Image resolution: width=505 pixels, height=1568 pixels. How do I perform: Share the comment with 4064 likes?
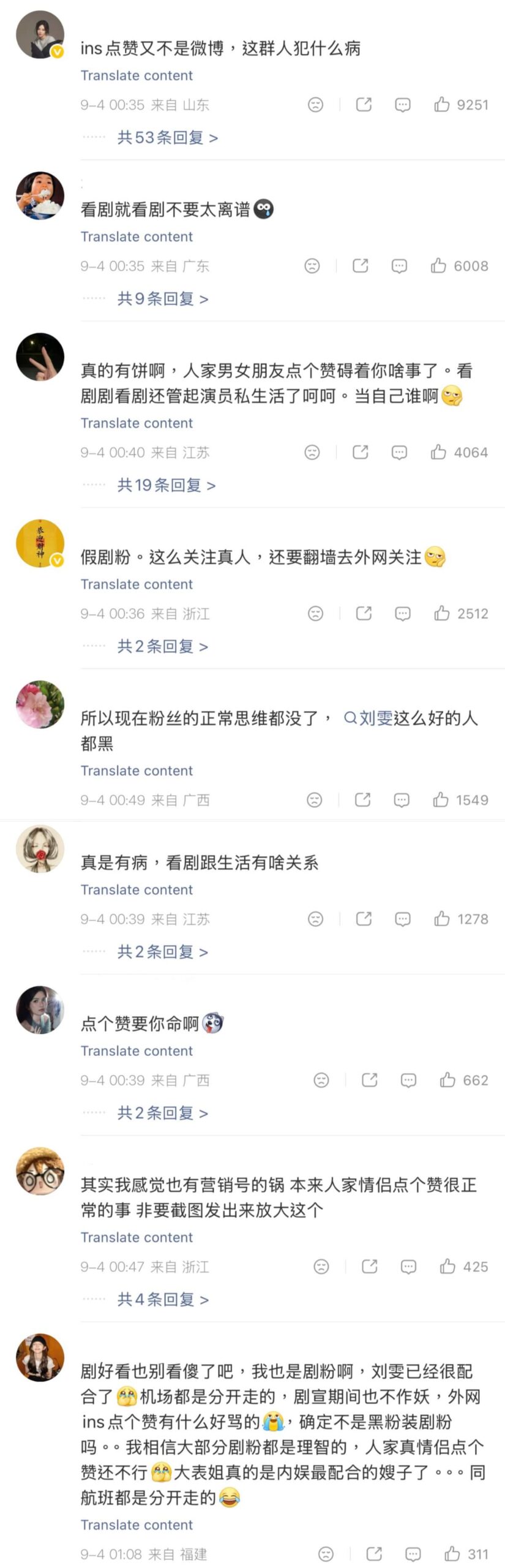361,453
